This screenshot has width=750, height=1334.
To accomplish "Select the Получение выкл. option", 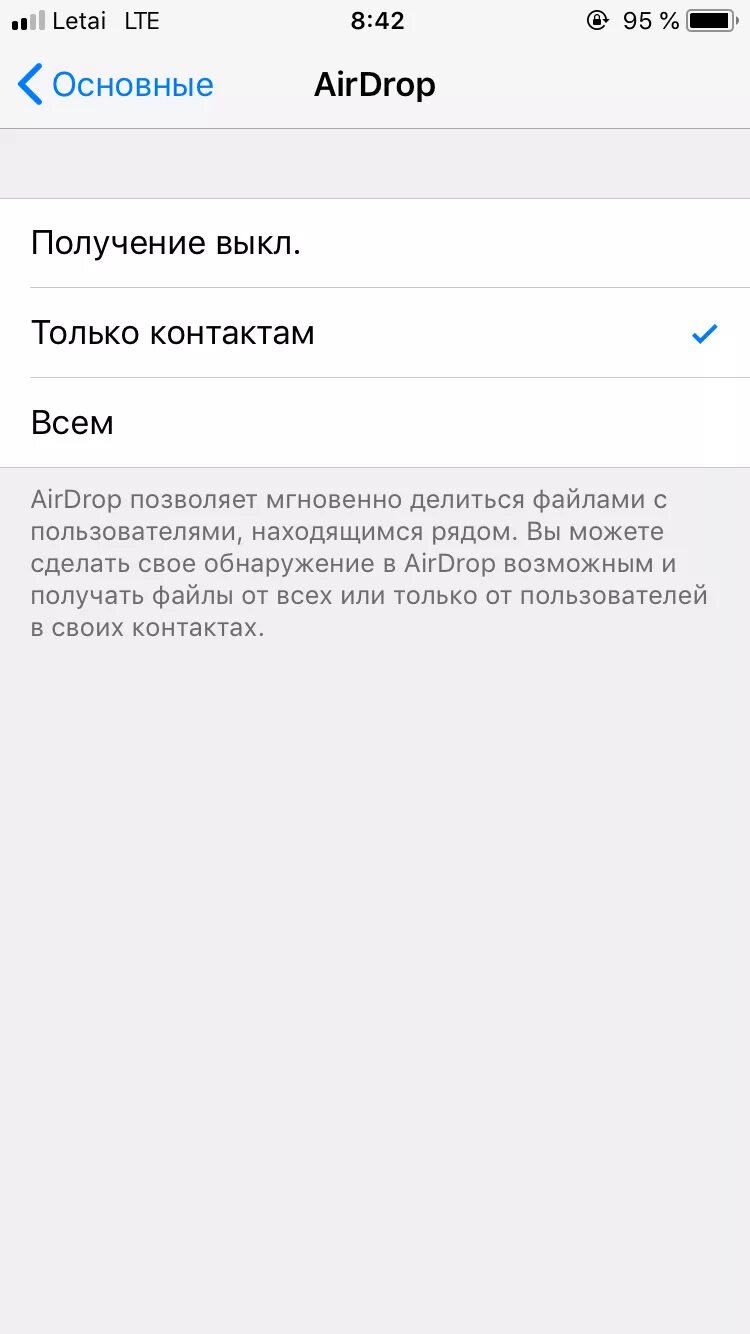I will click(x=375, y=243).
